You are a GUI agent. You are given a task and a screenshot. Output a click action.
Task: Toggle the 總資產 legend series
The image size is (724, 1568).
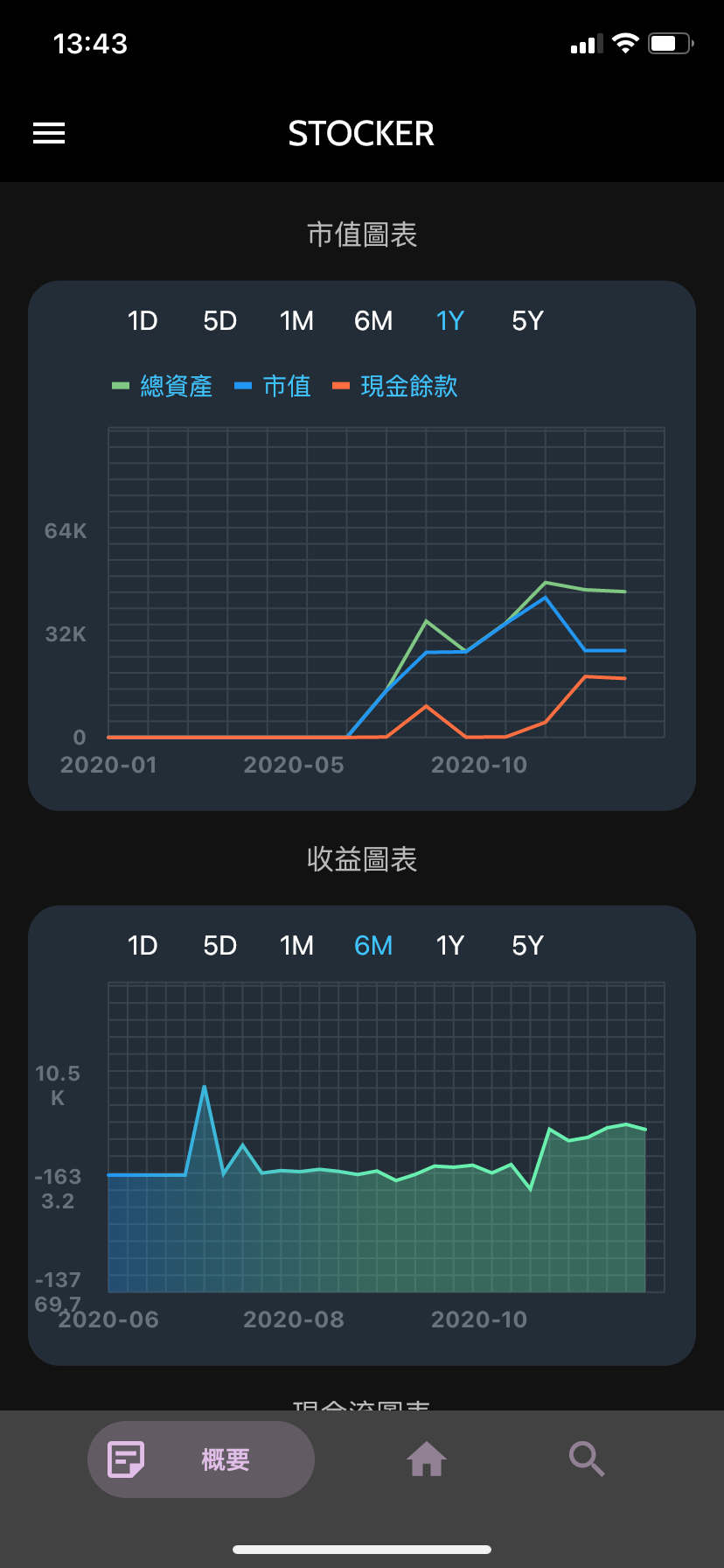pos(163,386)
